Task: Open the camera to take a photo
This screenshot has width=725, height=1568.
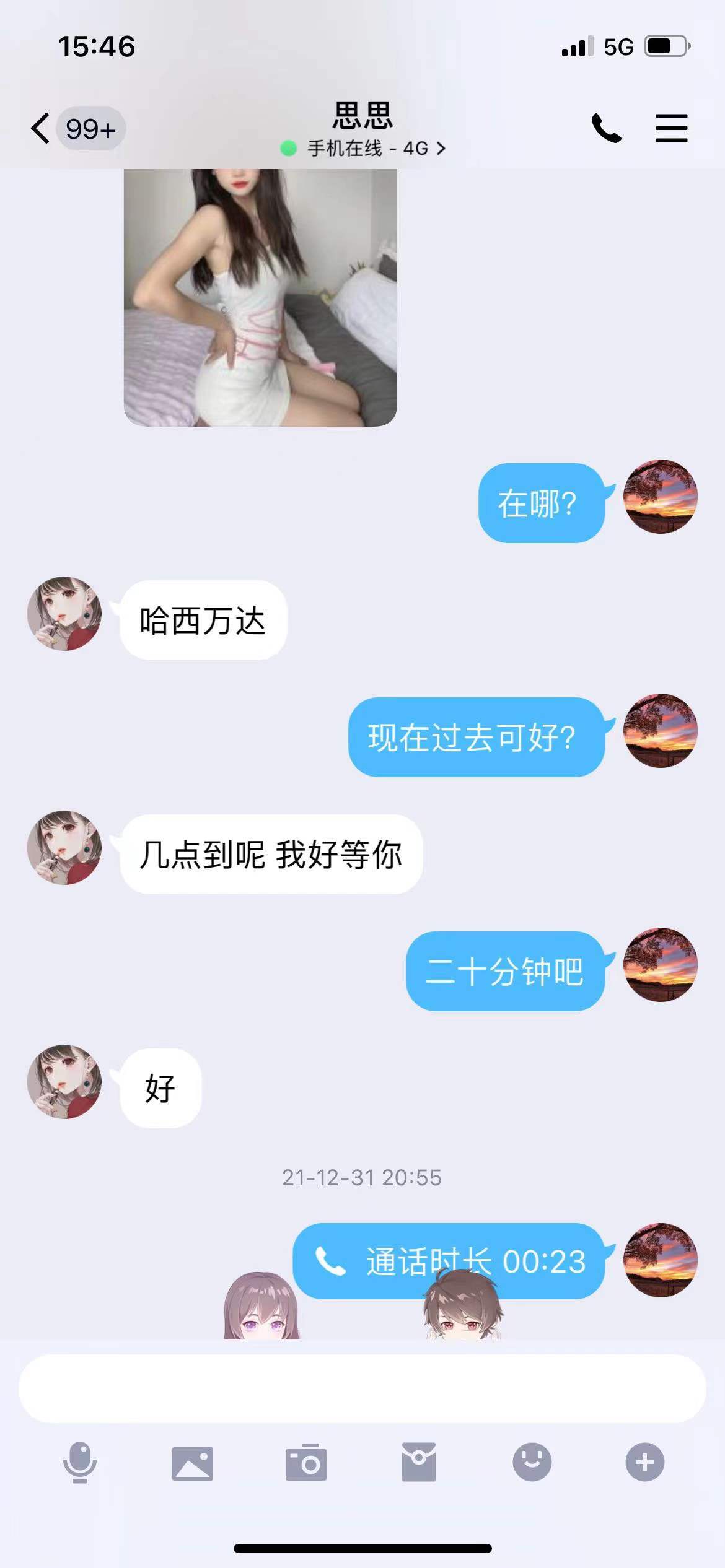Action: [305, 1463]
